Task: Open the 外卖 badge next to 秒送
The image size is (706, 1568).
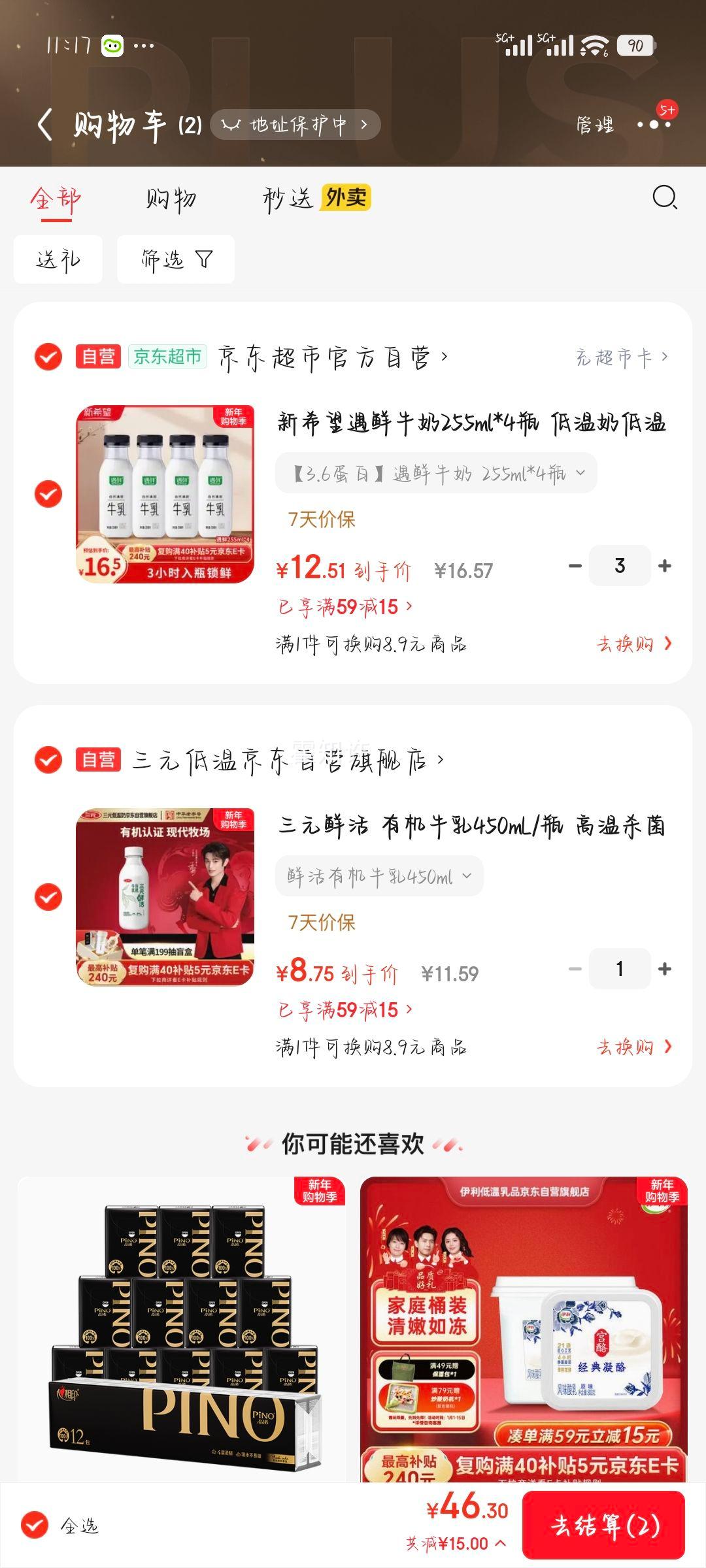Action: pyautogui.click(x=346, y=198)
